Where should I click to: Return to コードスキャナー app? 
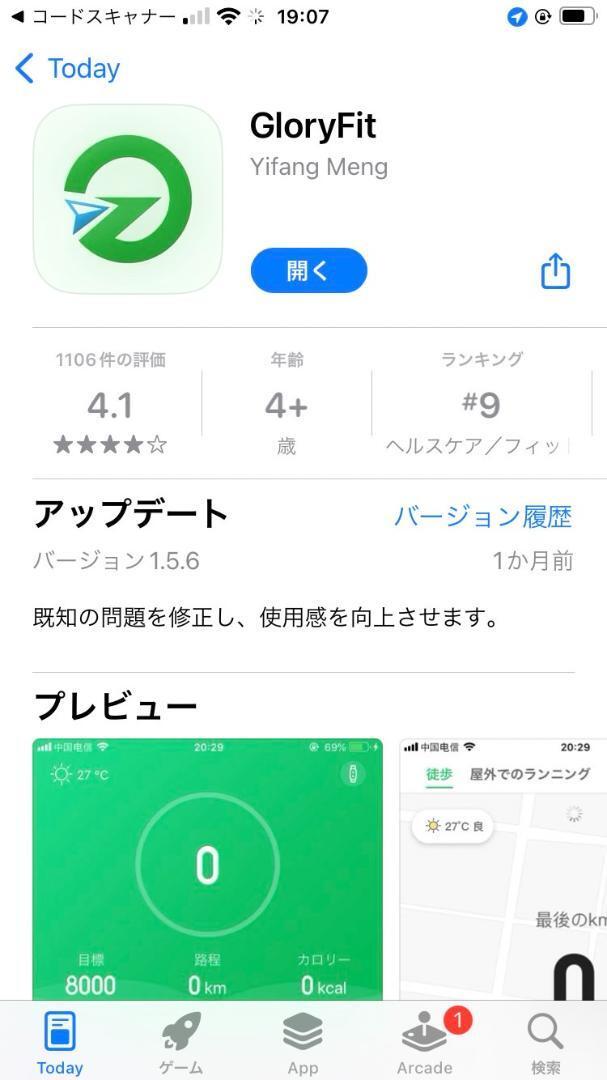pos(90,17)
